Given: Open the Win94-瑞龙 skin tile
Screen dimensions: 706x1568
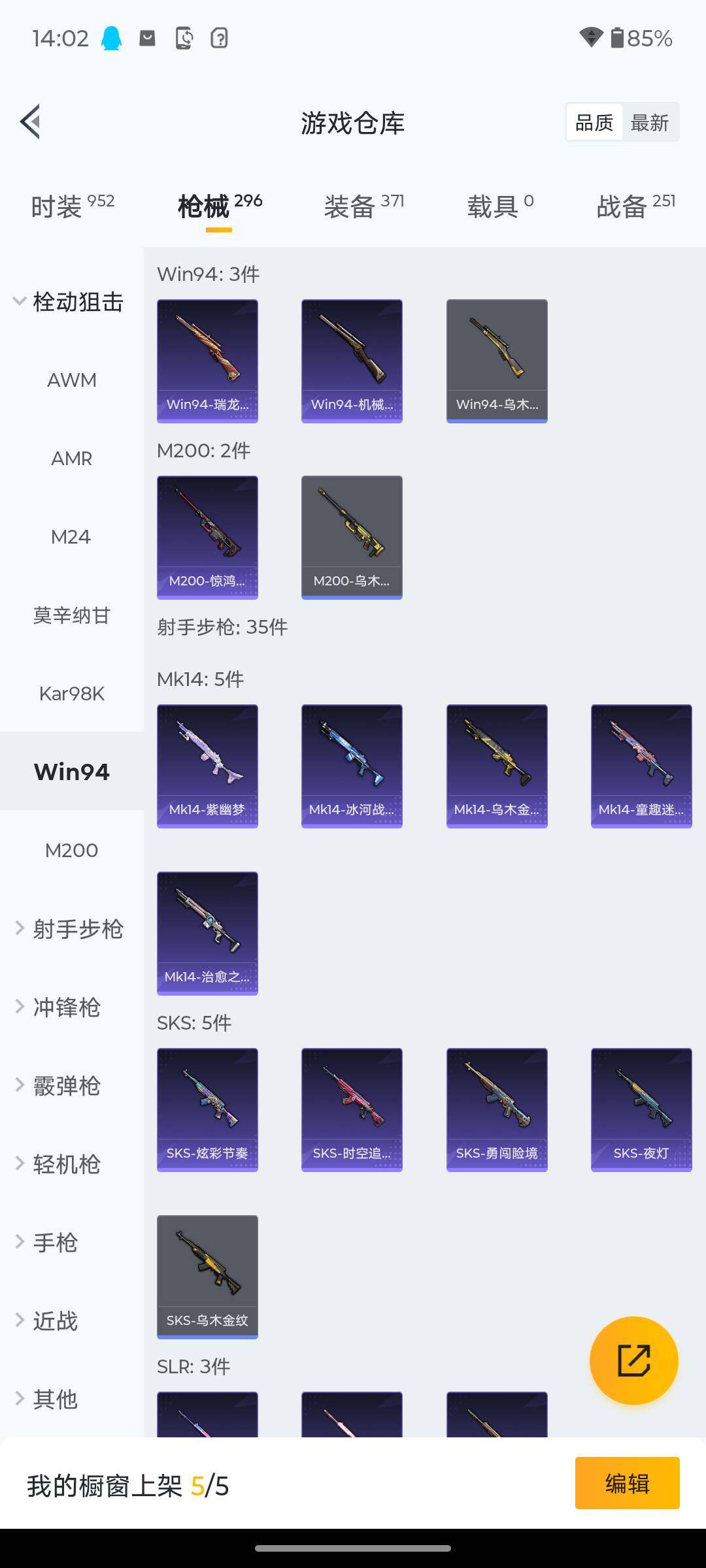Looking at the screenshot, I should [207, 361].
